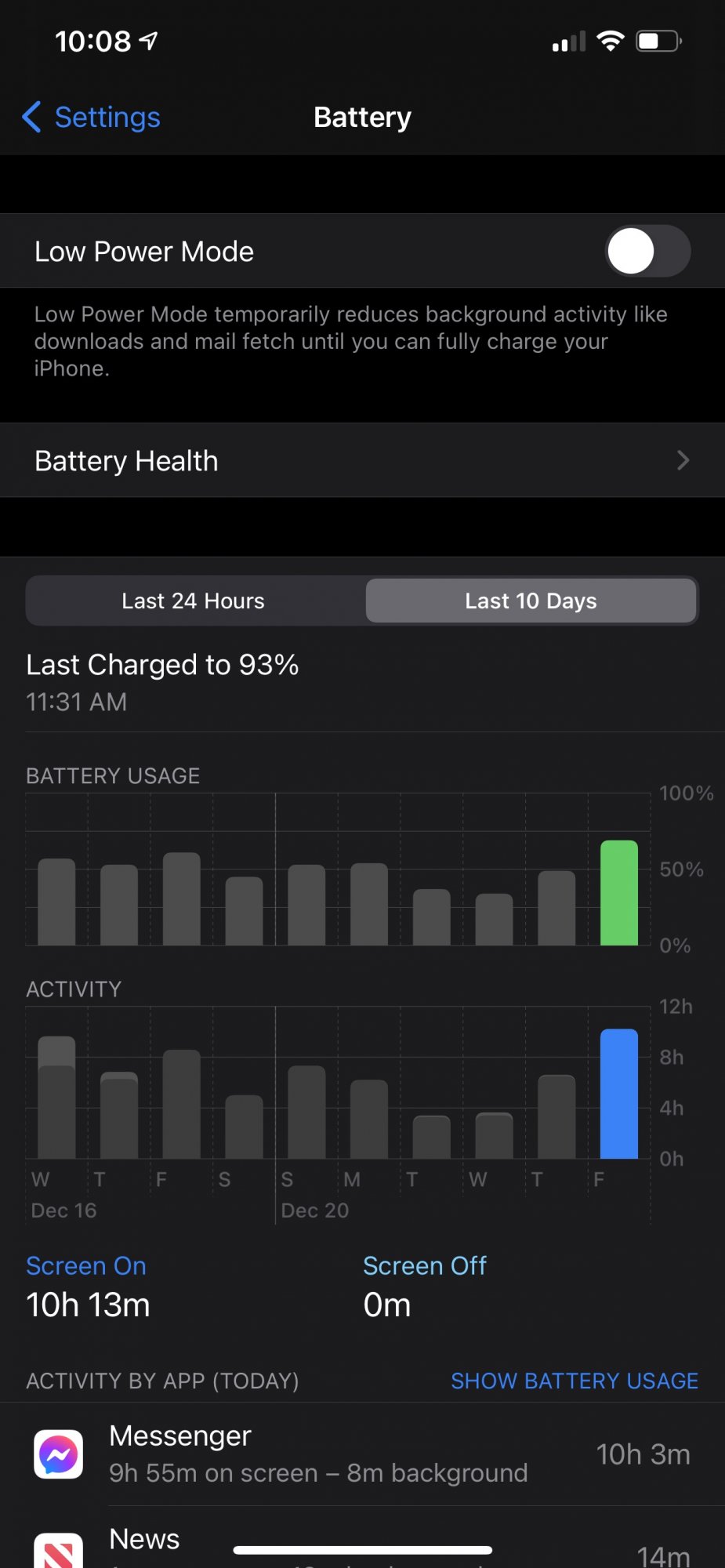Enable Low Power Mode switch
The height and width of the screenshot is (1568, 725).
647,252
